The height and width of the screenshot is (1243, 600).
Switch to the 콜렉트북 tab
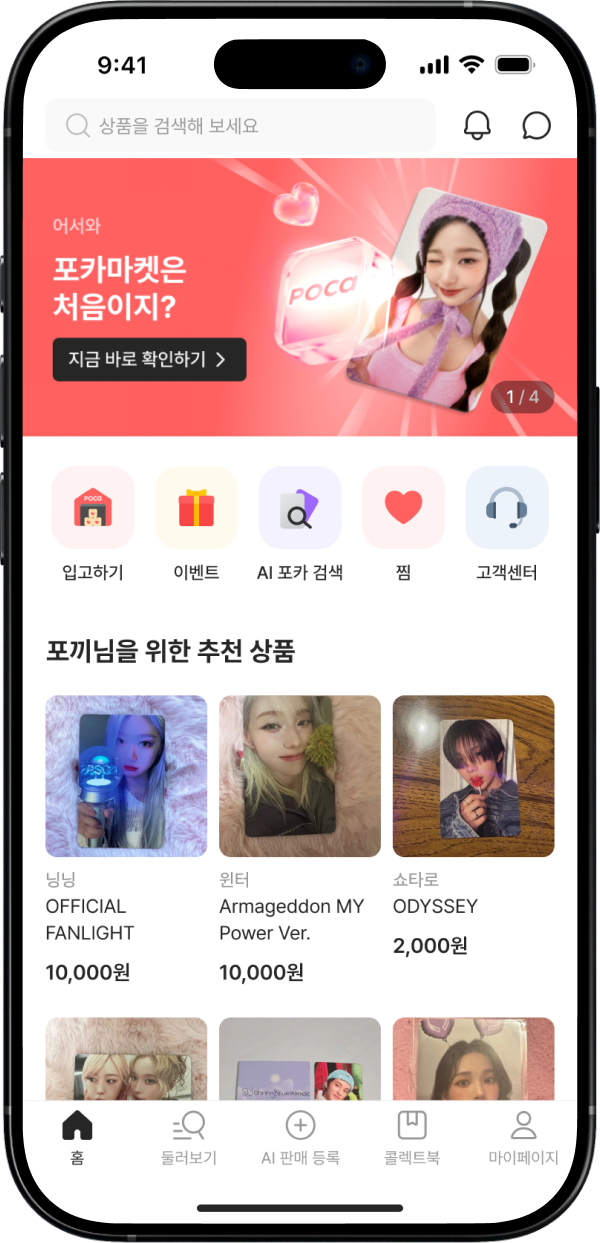[412, 1138]
